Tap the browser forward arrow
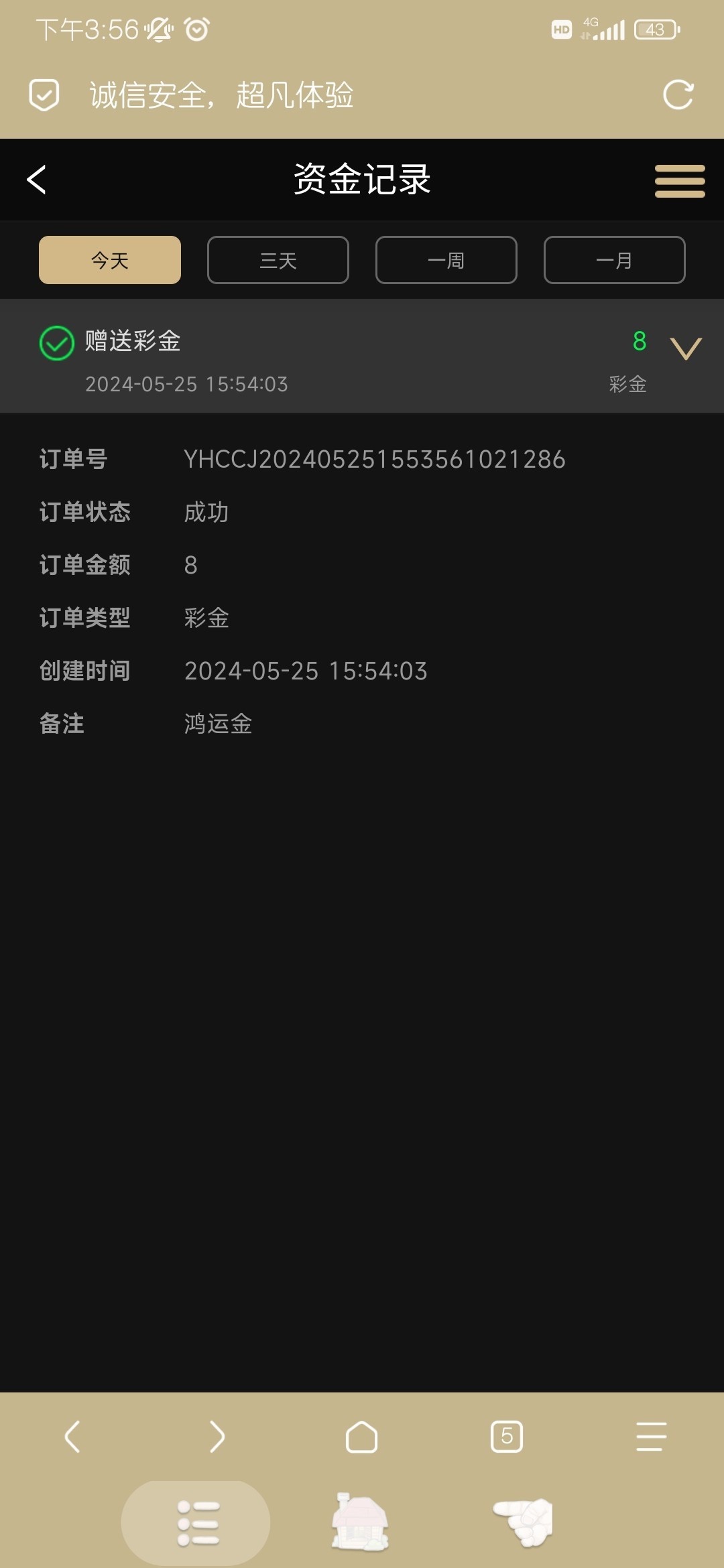 pos(217,1437)
